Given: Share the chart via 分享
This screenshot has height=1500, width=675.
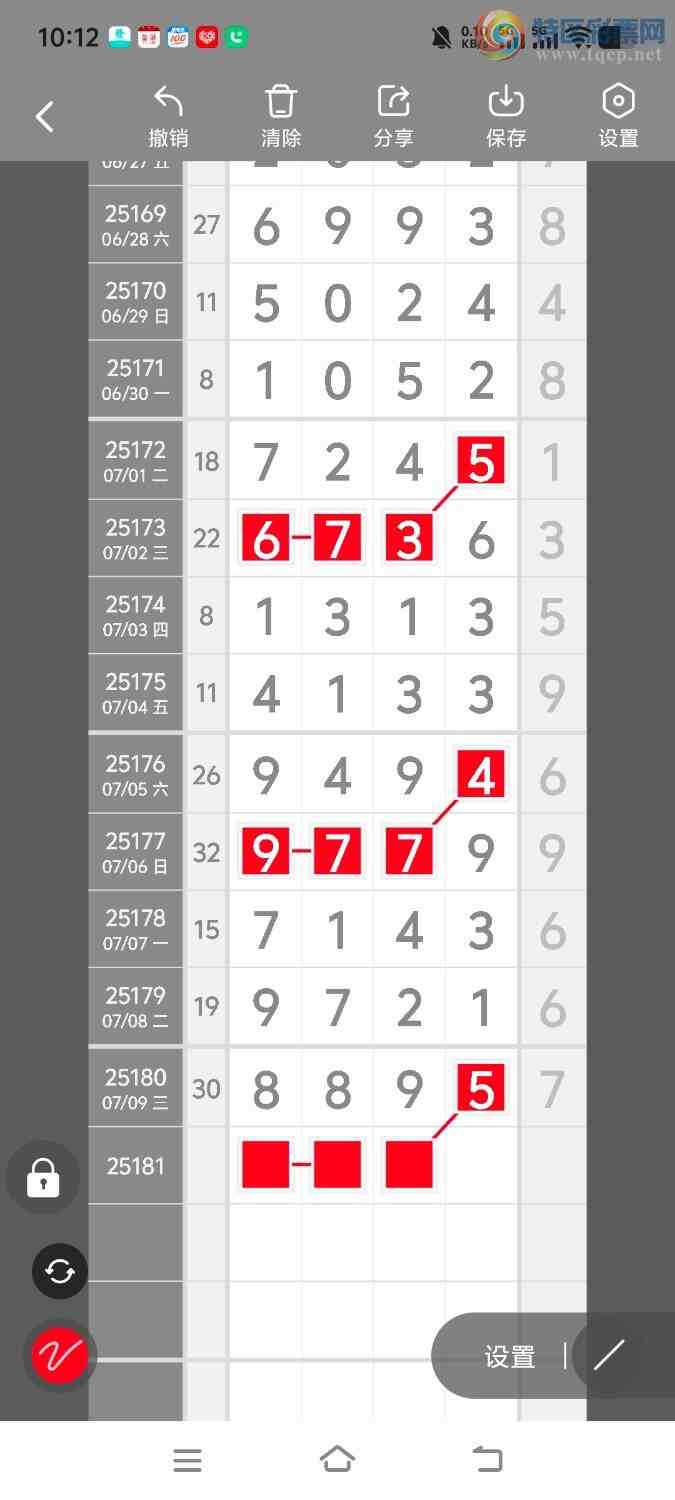Looking at the screenshot, I should pos(393,116).
